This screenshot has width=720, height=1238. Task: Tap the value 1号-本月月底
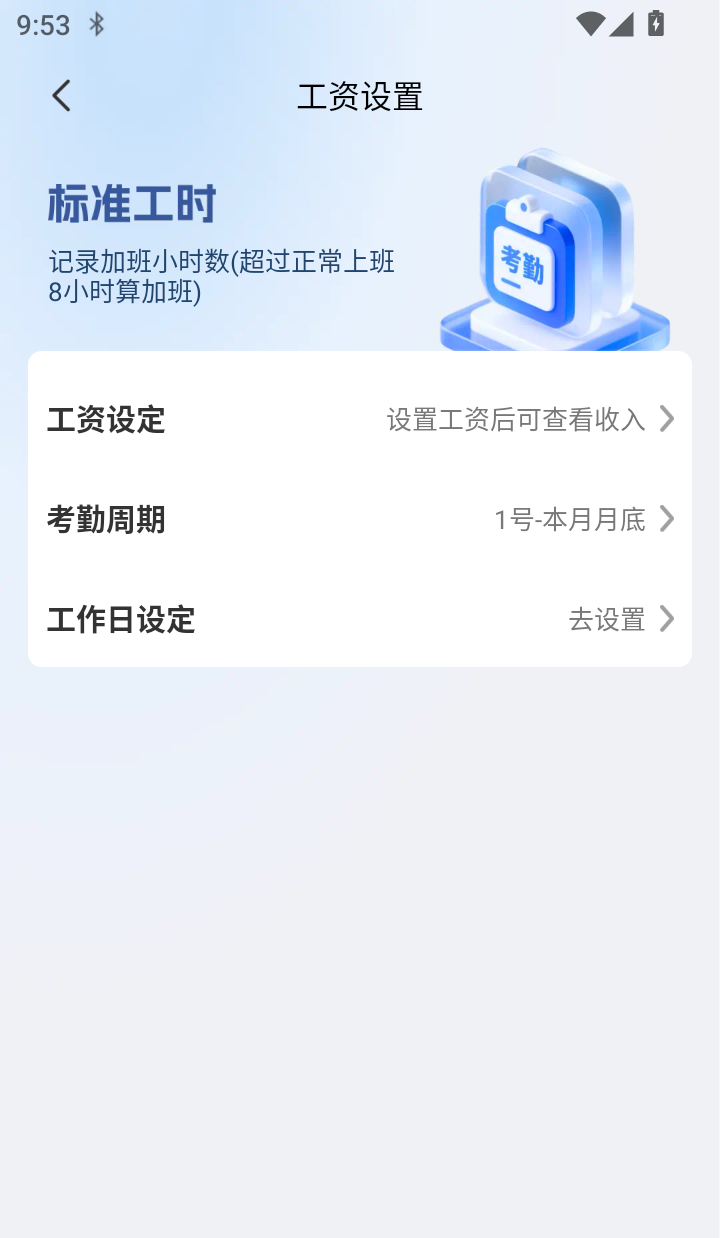(572, 520)
